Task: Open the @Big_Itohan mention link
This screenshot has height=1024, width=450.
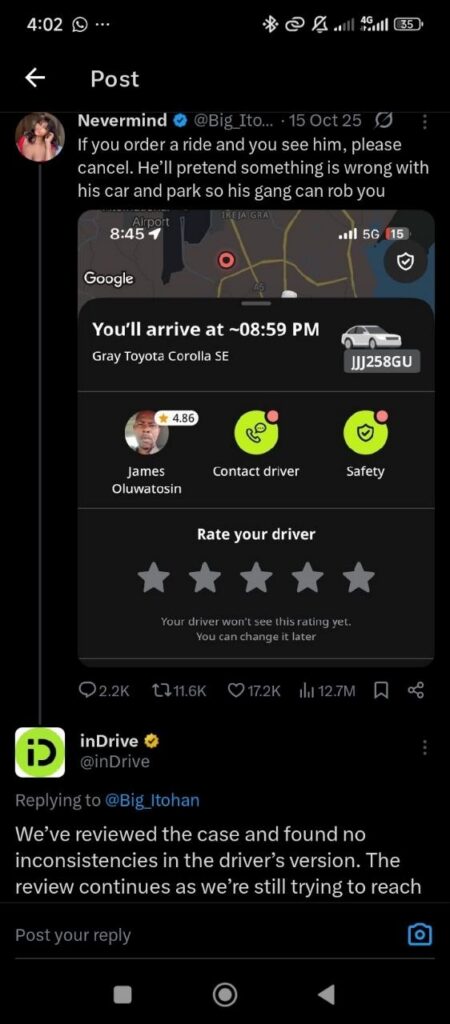Action: click(x=152, y=801)
